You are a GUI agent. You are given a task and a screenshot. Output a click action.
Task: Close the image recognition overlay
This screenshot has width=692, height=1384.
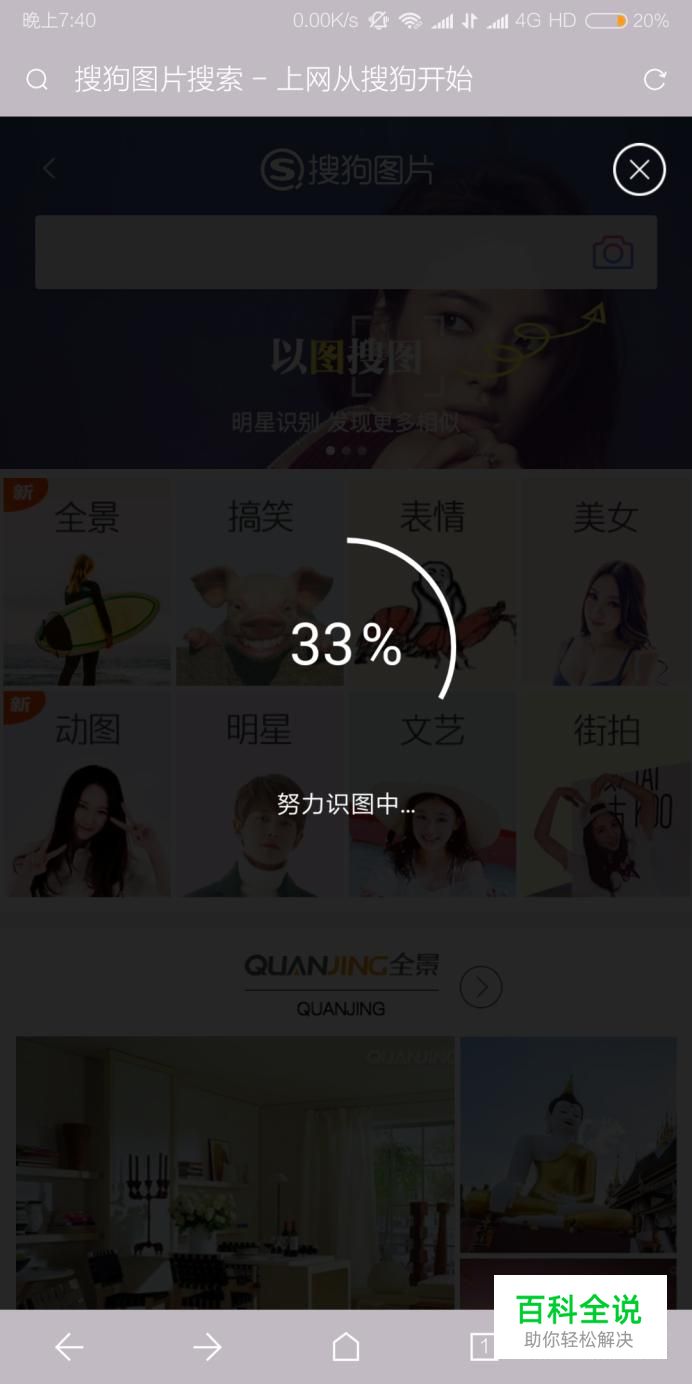[639, 170]
